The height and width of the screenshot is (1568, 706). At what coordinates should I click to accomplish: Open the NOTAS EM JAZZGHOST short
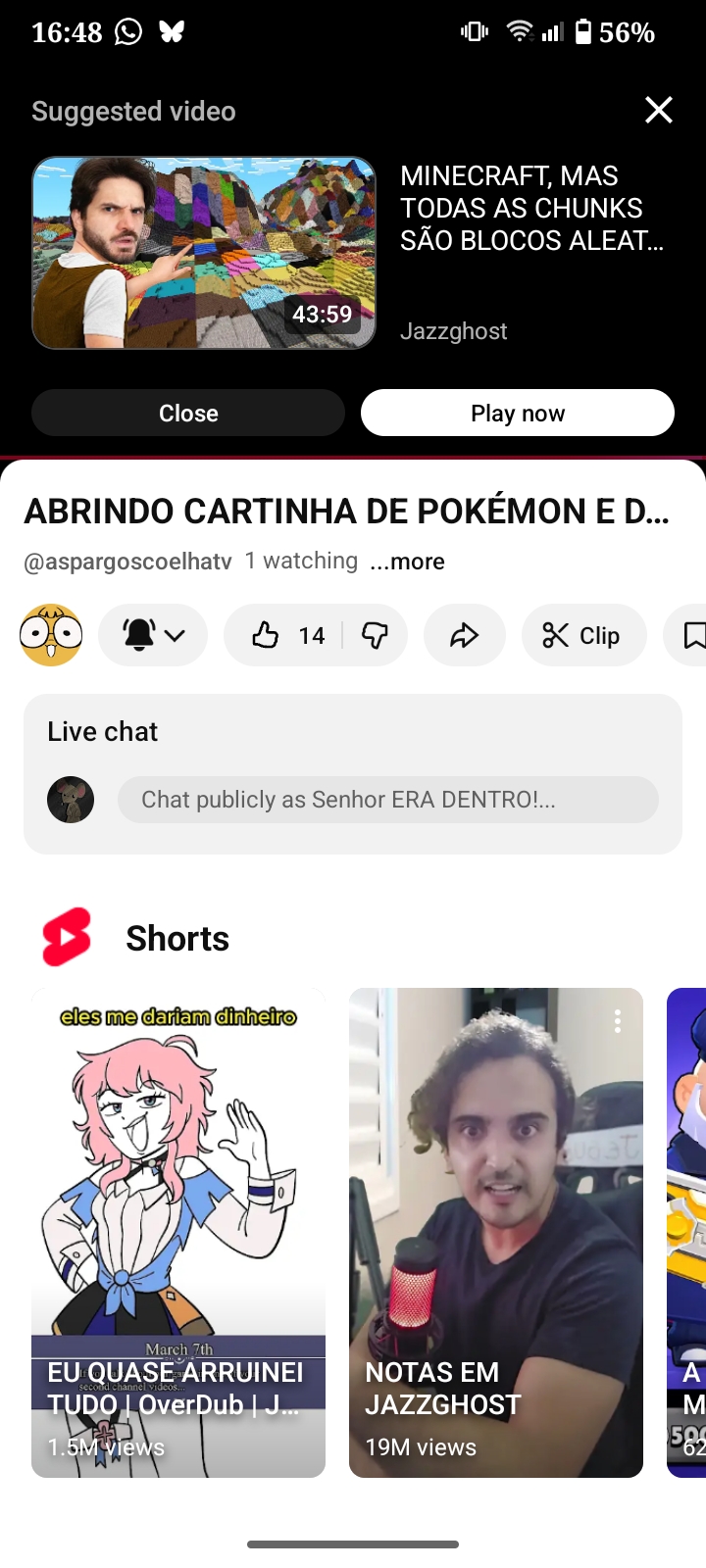[x=496, y=1232]
